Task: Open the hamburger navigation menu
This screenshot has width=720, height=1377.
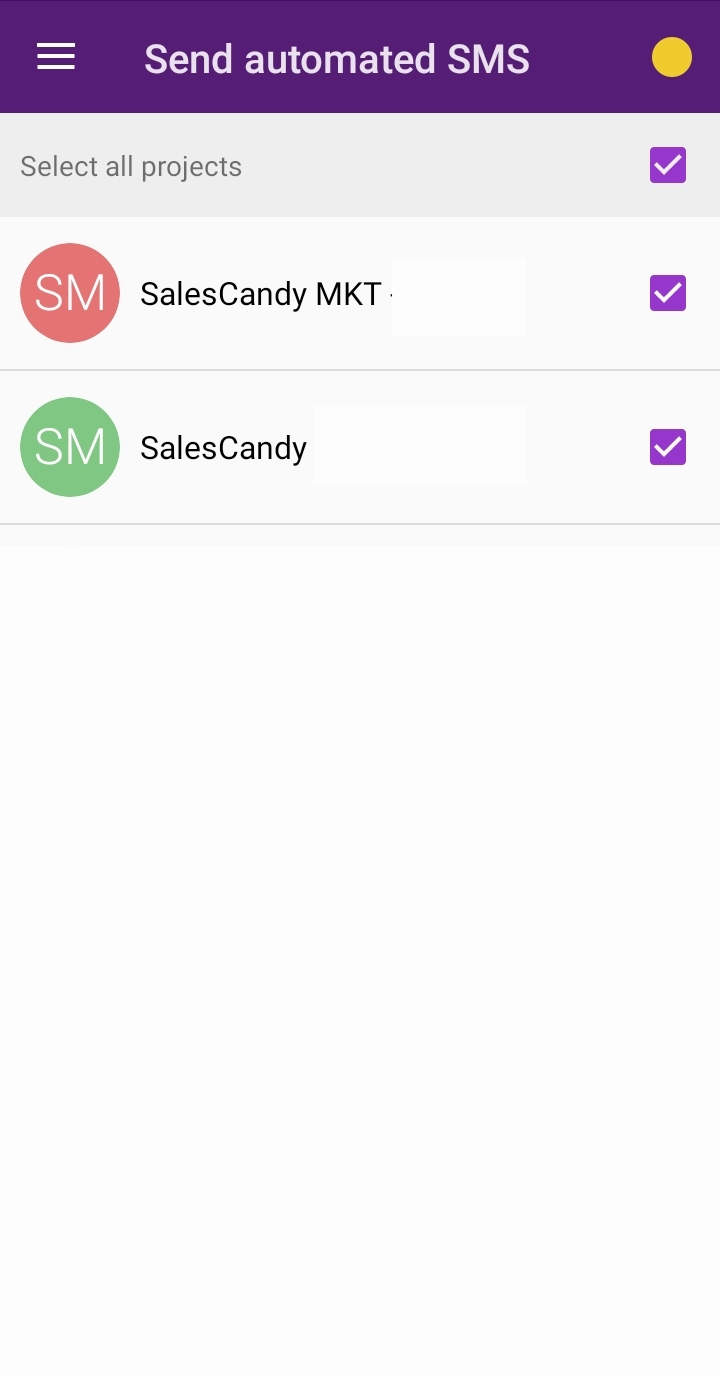Action: (56, 57)
